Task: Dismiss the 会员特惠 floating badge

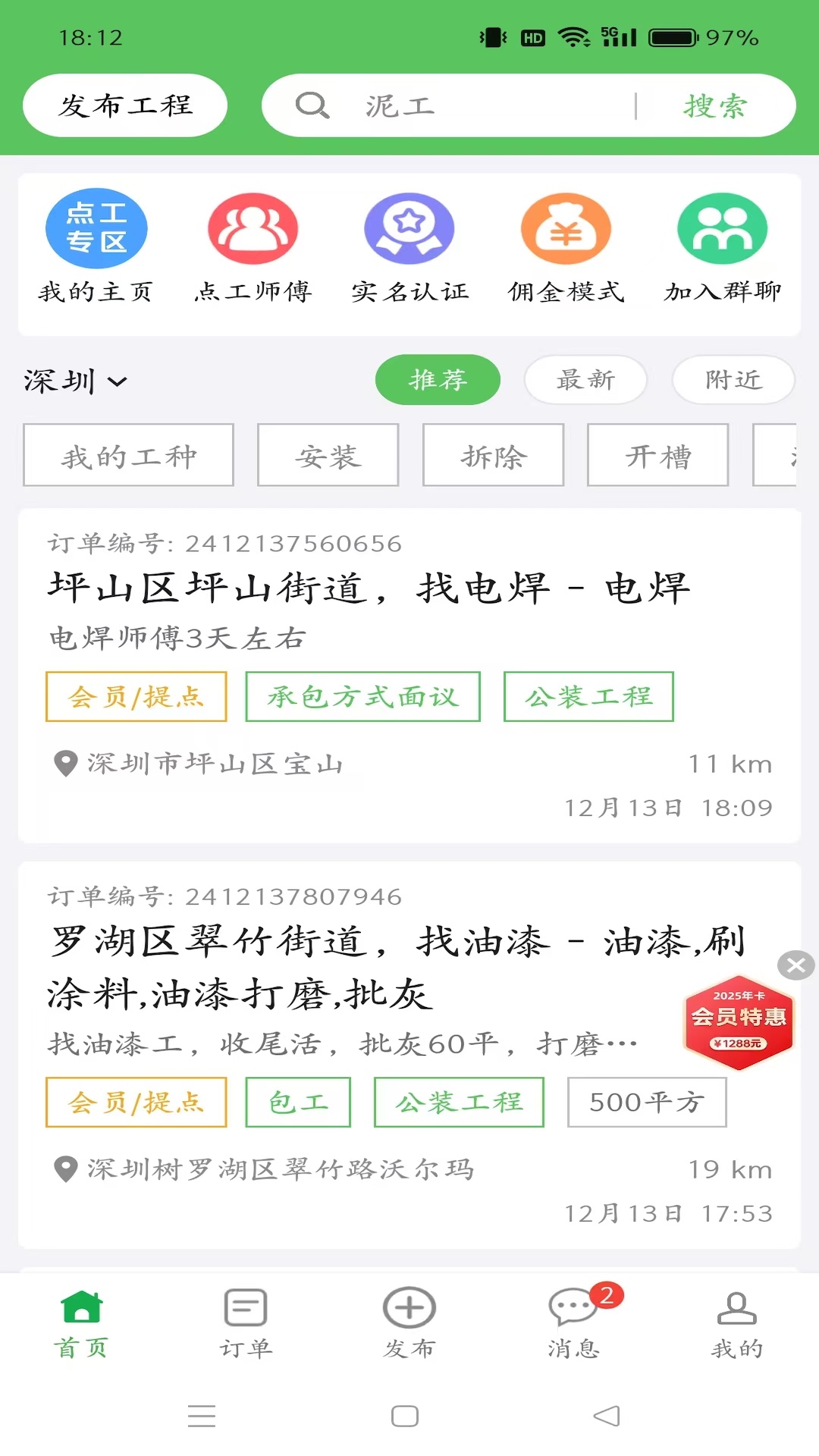Action: coord(795,965)
